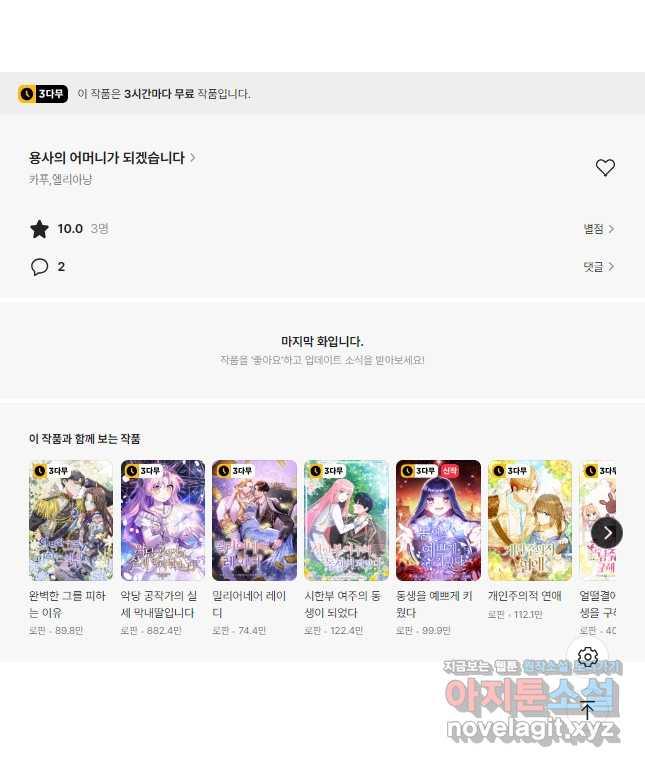The height and width of the screenshot is (767, 645).
Task: Jump back to top of page
Action: [x=588, y=709]
